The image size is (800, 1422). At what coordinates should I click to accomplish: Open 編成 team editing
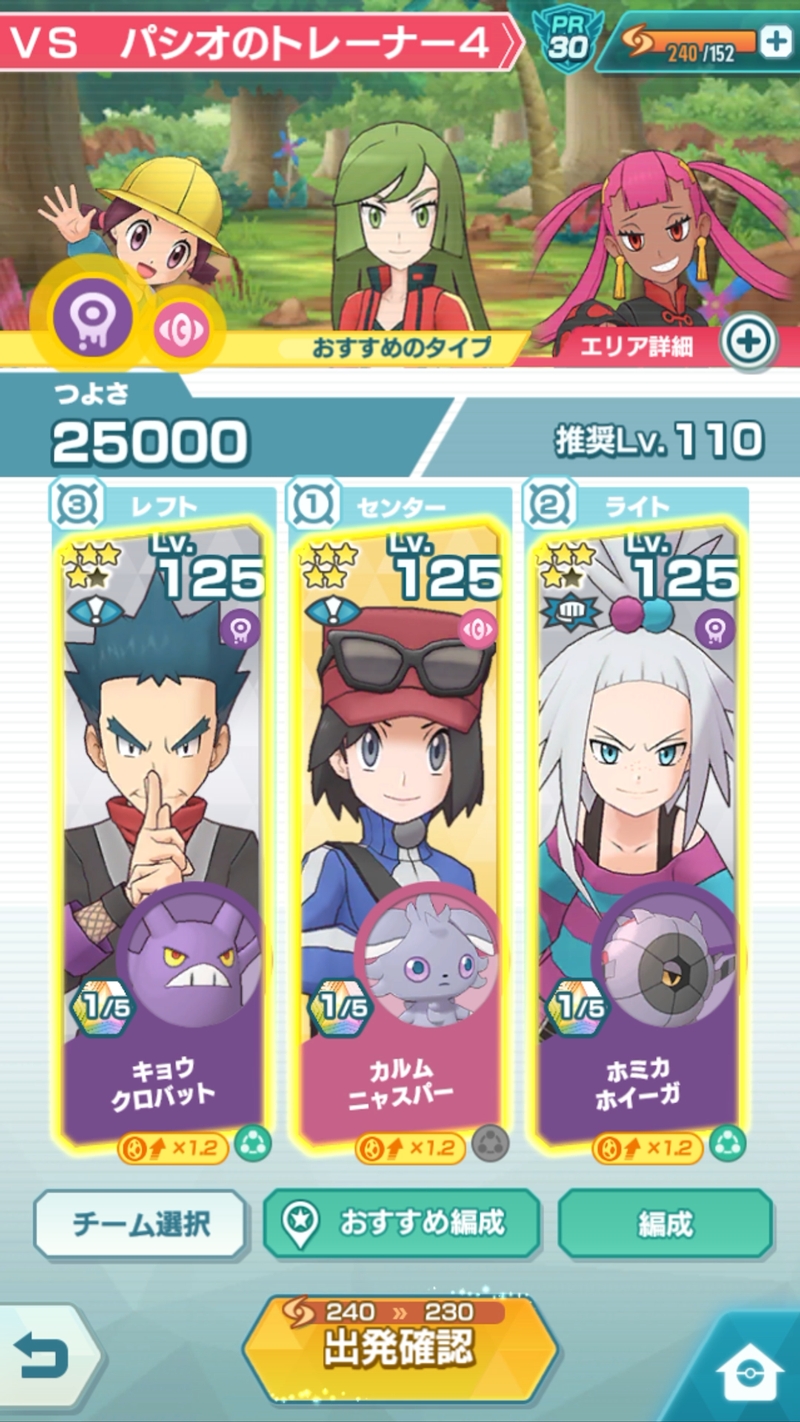click(665, 1222)
